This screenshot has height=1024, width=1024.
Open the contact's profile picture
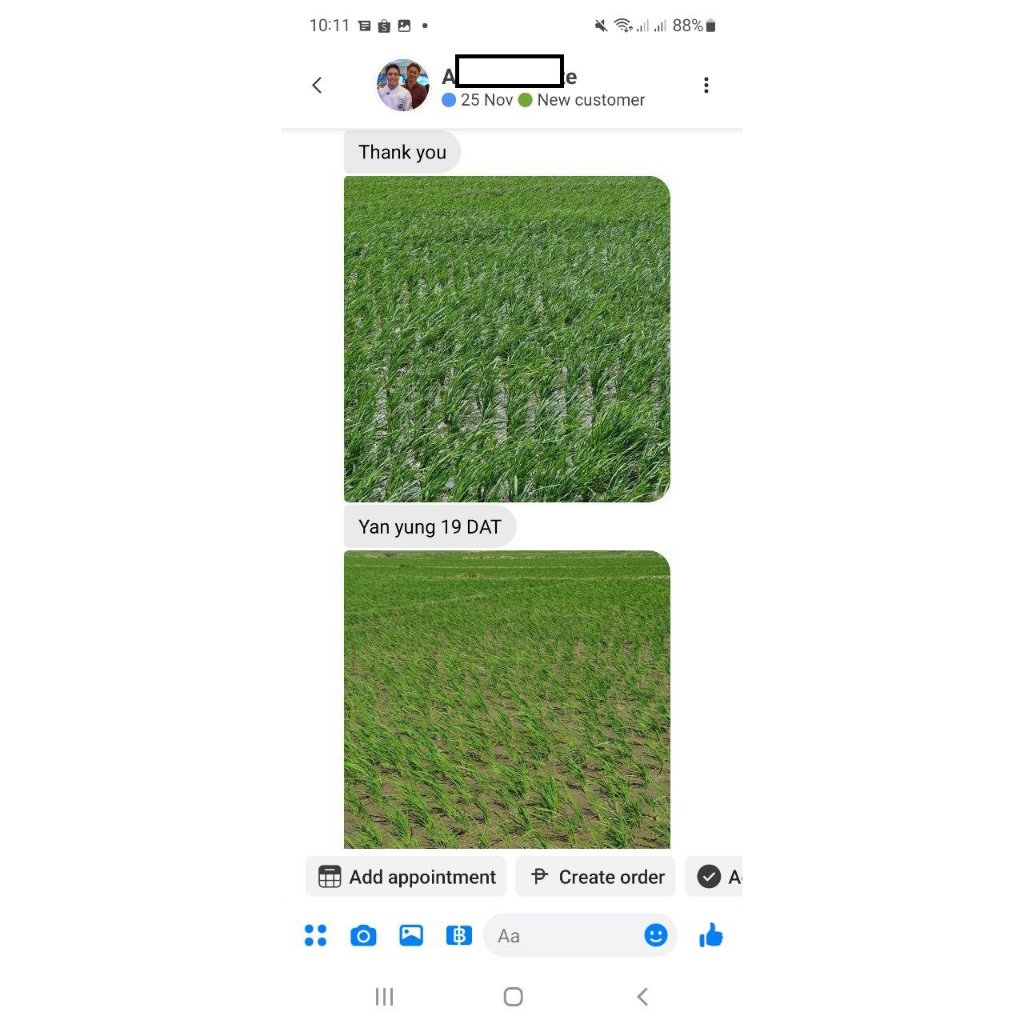[x=403, y=86]
